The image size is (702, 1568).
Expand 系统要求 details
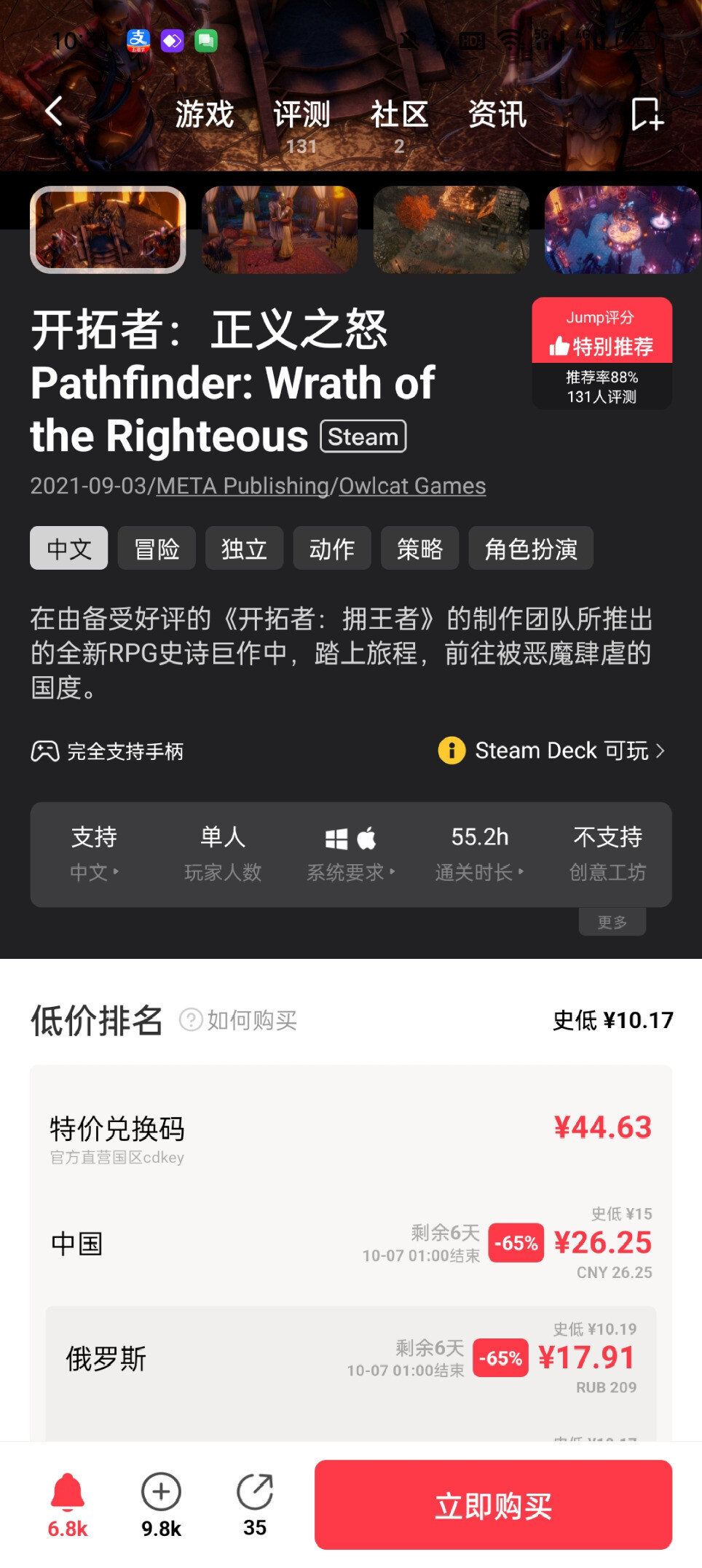[x=351, y=855]
